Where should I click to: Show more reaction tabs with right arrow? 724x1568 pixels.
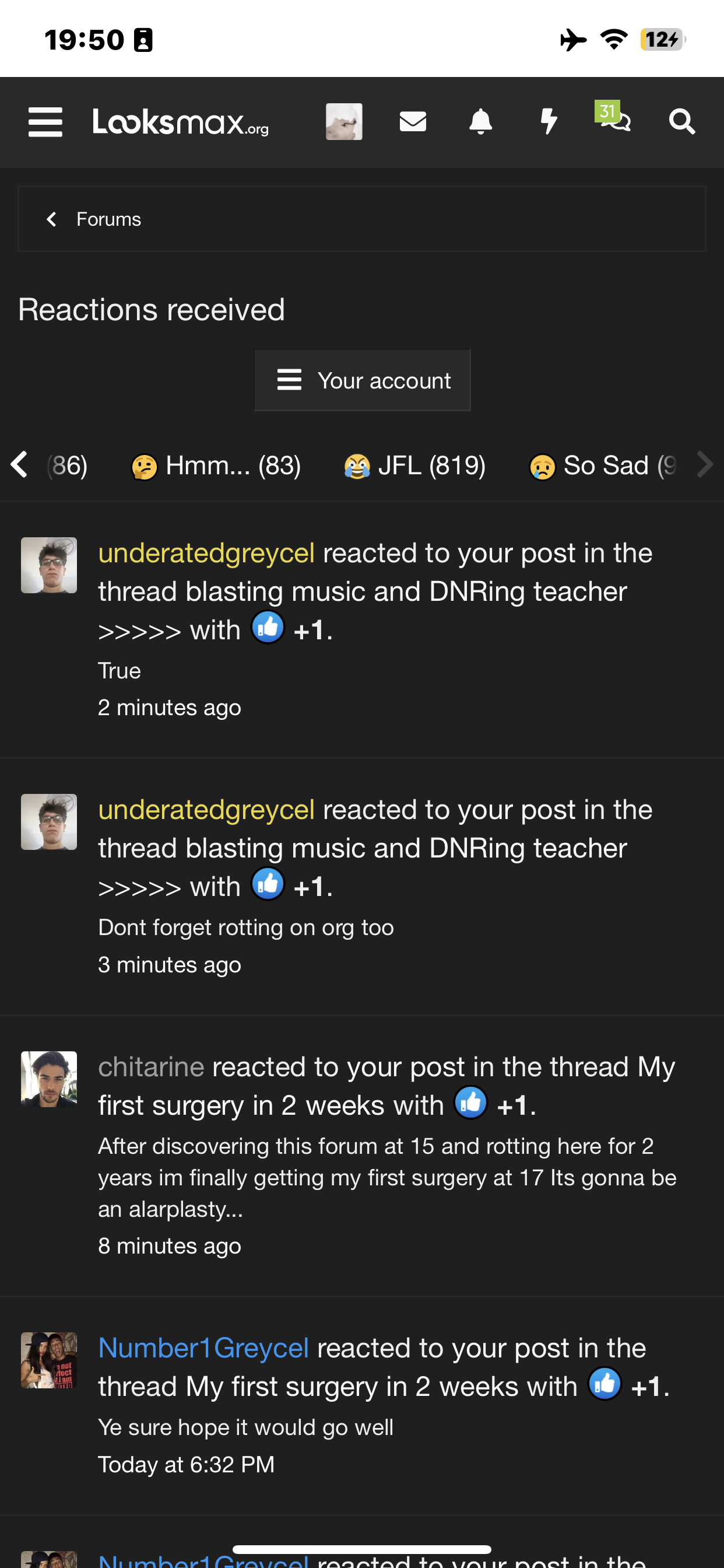click(705, 464)
